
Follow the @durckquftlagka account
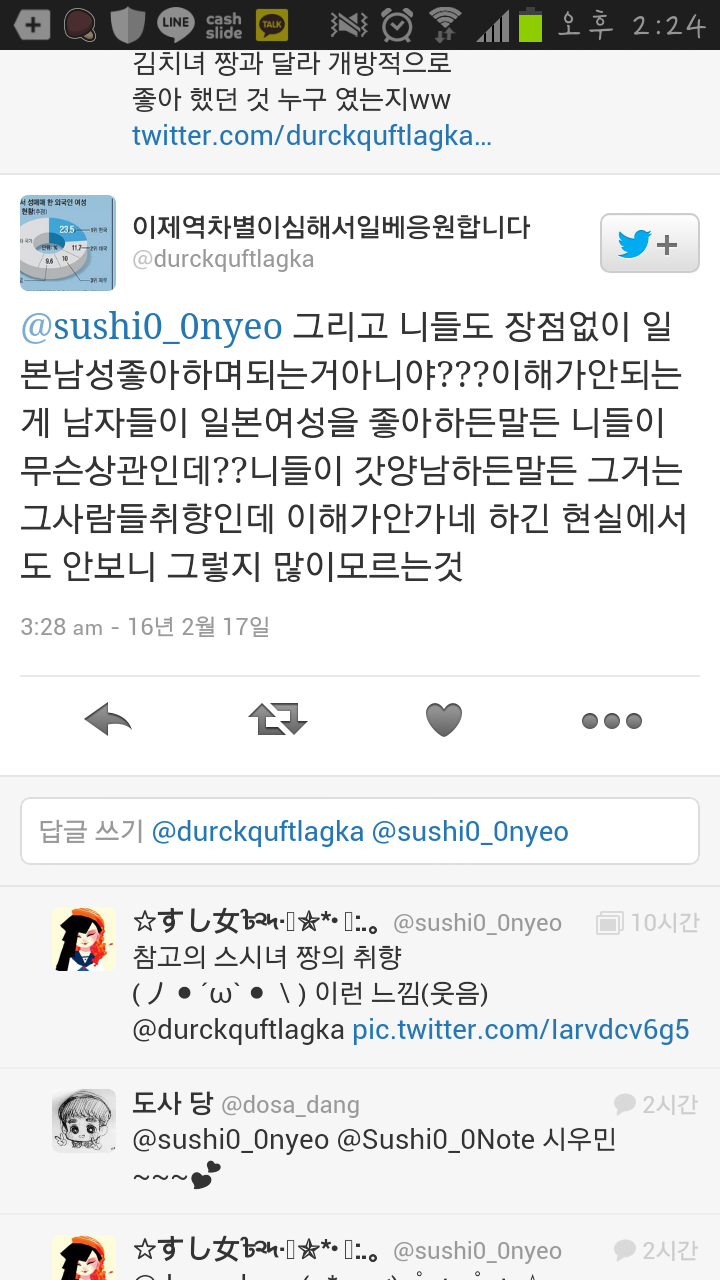point(649,243)
